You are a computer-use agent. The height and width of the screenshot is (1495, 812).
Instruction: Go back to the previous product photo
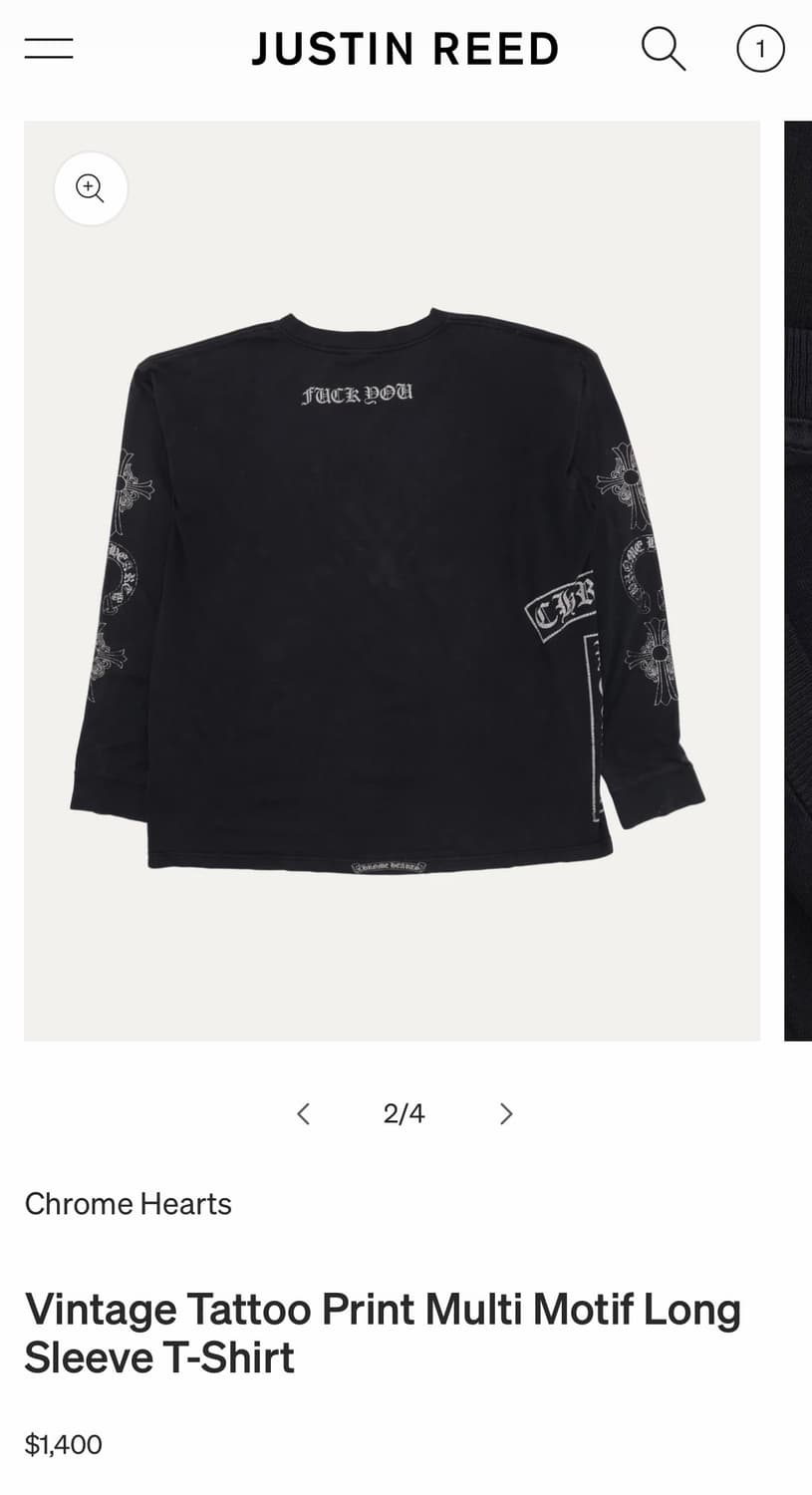[304, 1113]
